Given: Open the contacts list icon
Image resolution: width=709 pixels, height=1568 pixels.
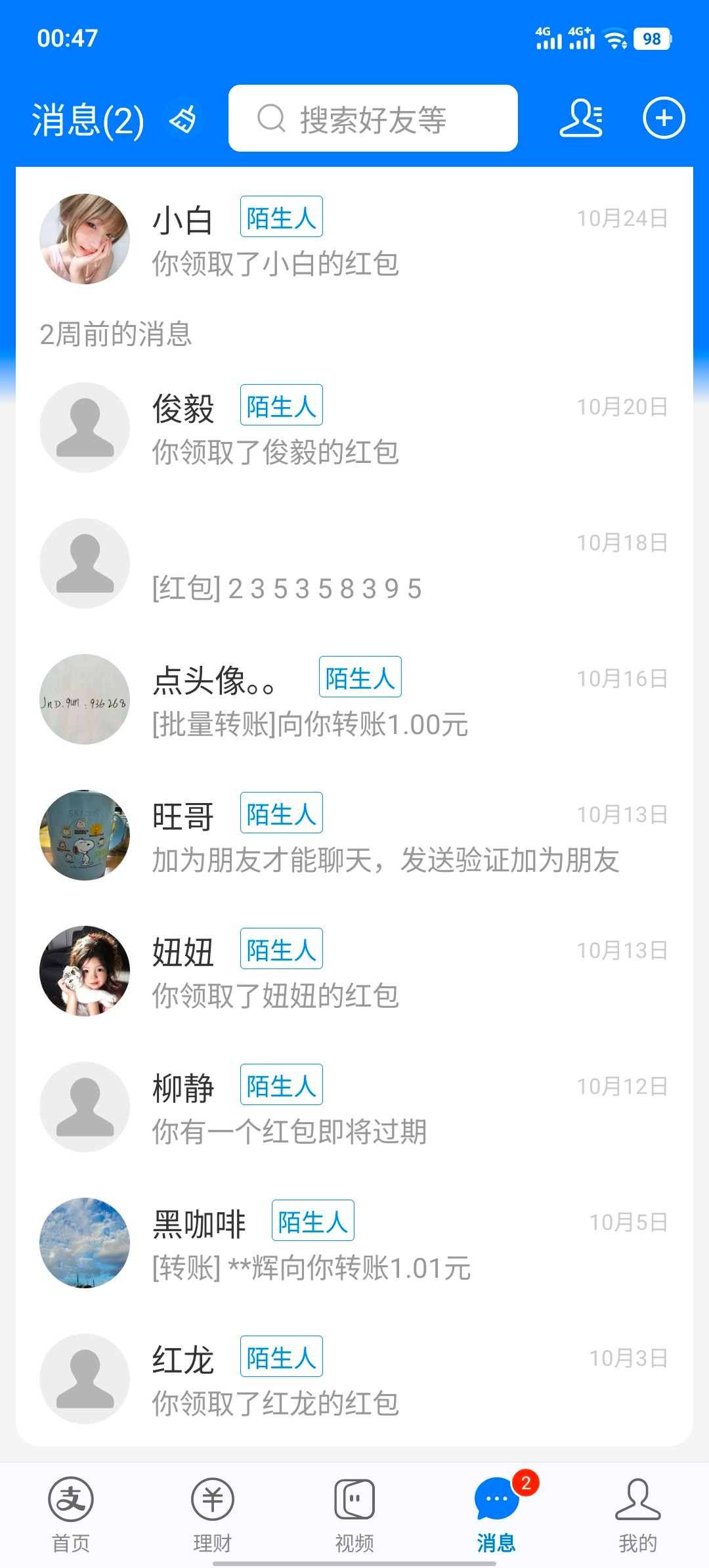Looking at the screenshot, I should (x=581, y=119).
